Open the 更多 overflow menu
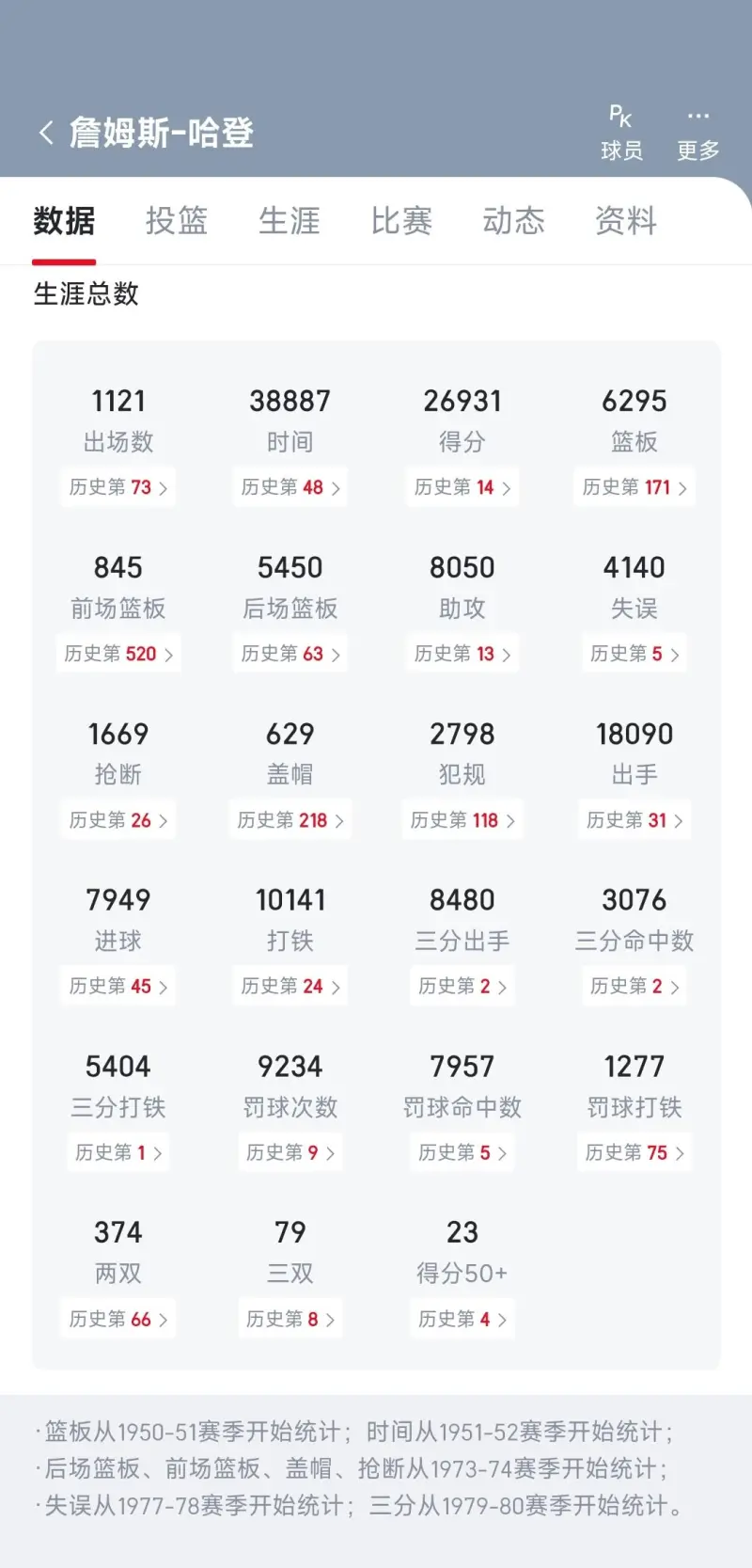This screenshot has height=1568, width=752. (x=697, y=133)
